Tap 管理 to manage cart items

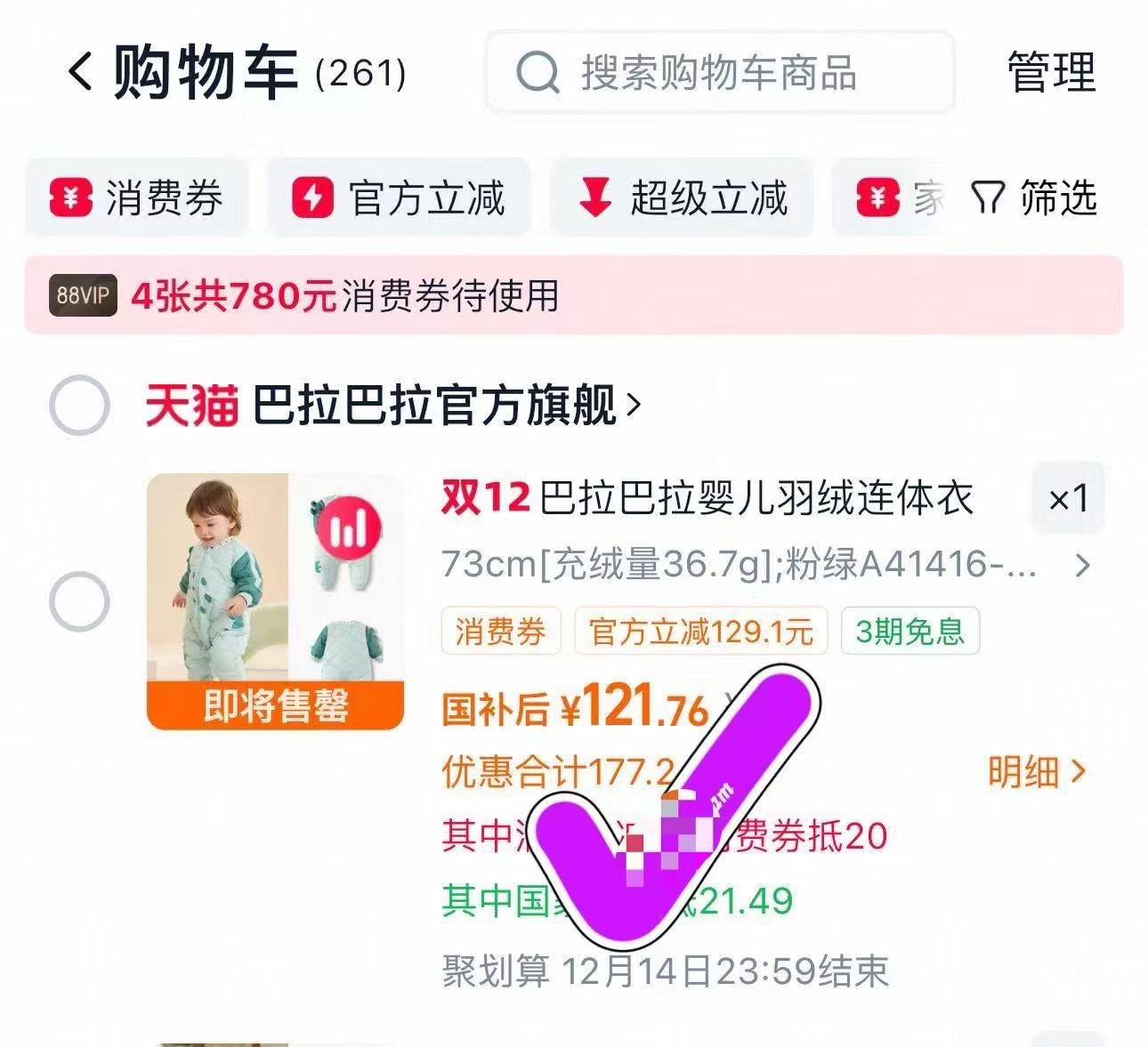point(1050,72)
